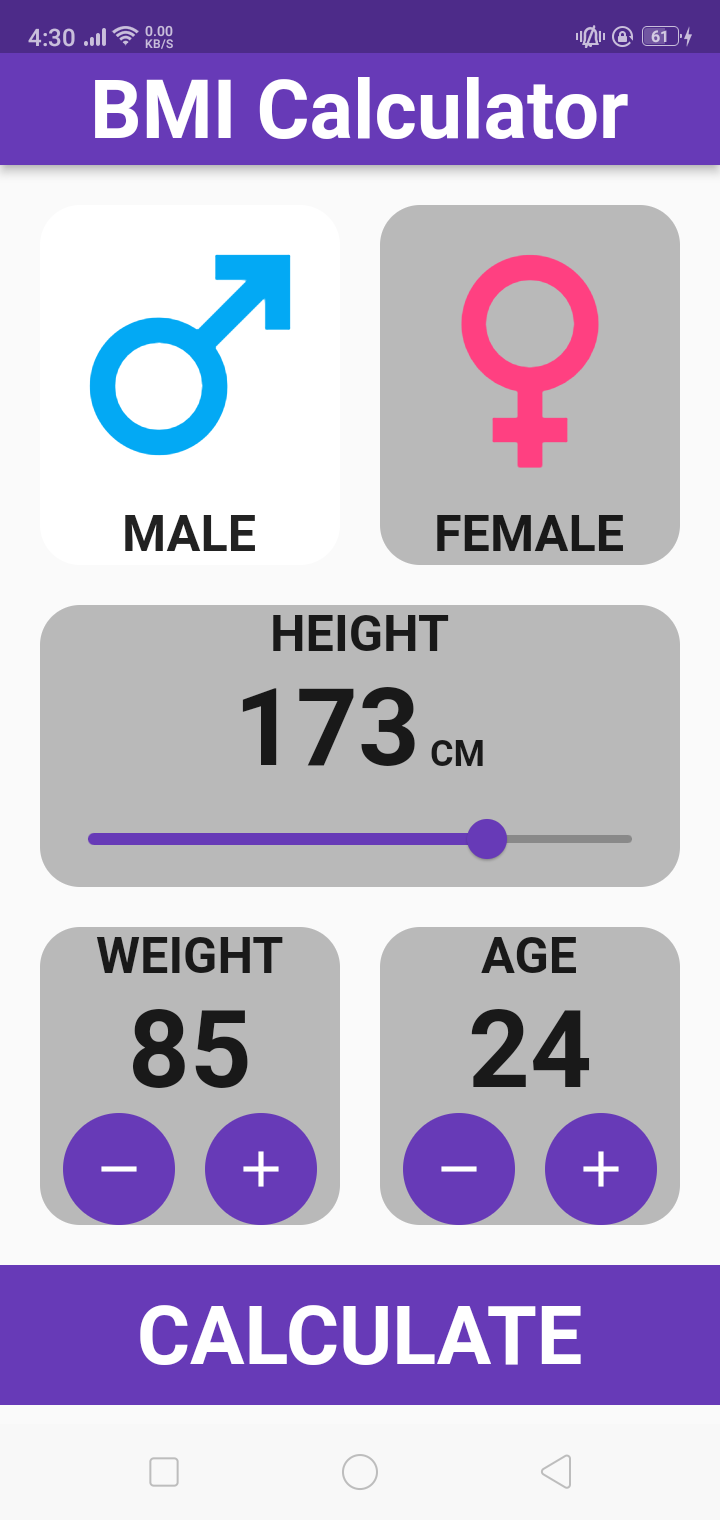Screen dimensions: 720x1520
Task: Open recent apps from the navigation bar
Action: click(x=164, y=1472)
